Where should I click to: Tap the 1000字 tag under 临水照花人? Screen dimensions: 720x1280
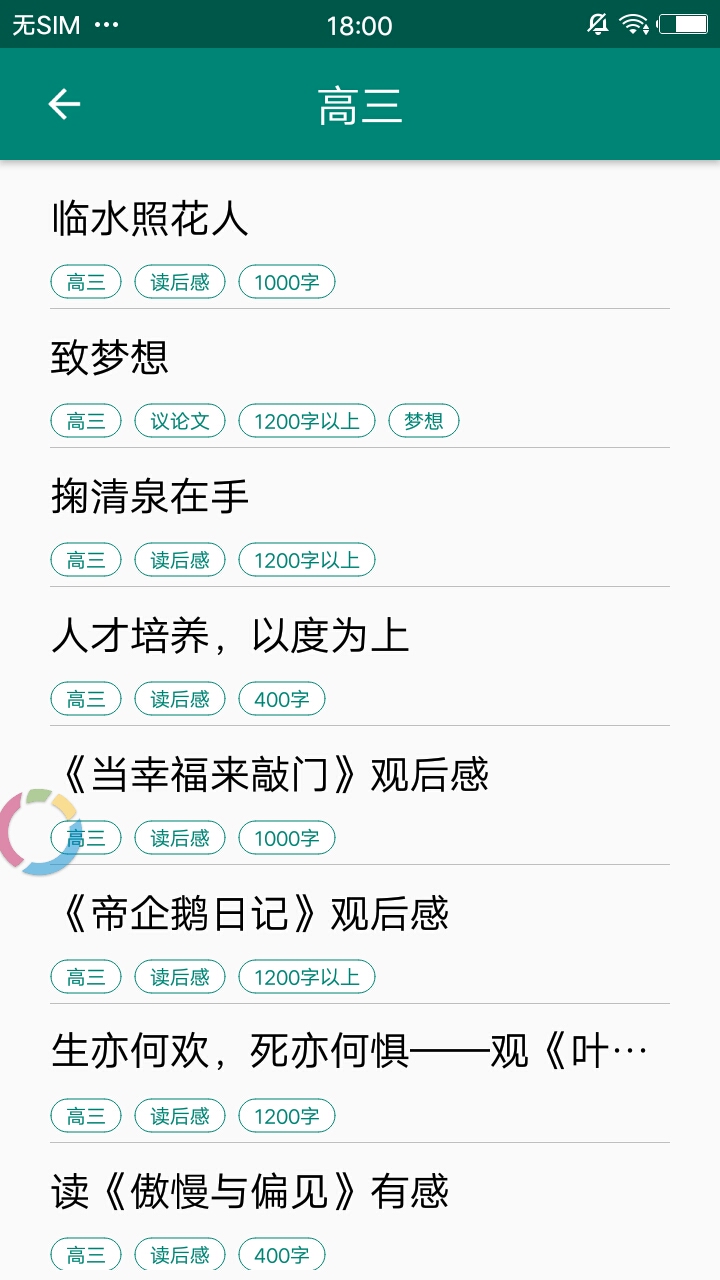pyautogui.click(x=286, y=282)
